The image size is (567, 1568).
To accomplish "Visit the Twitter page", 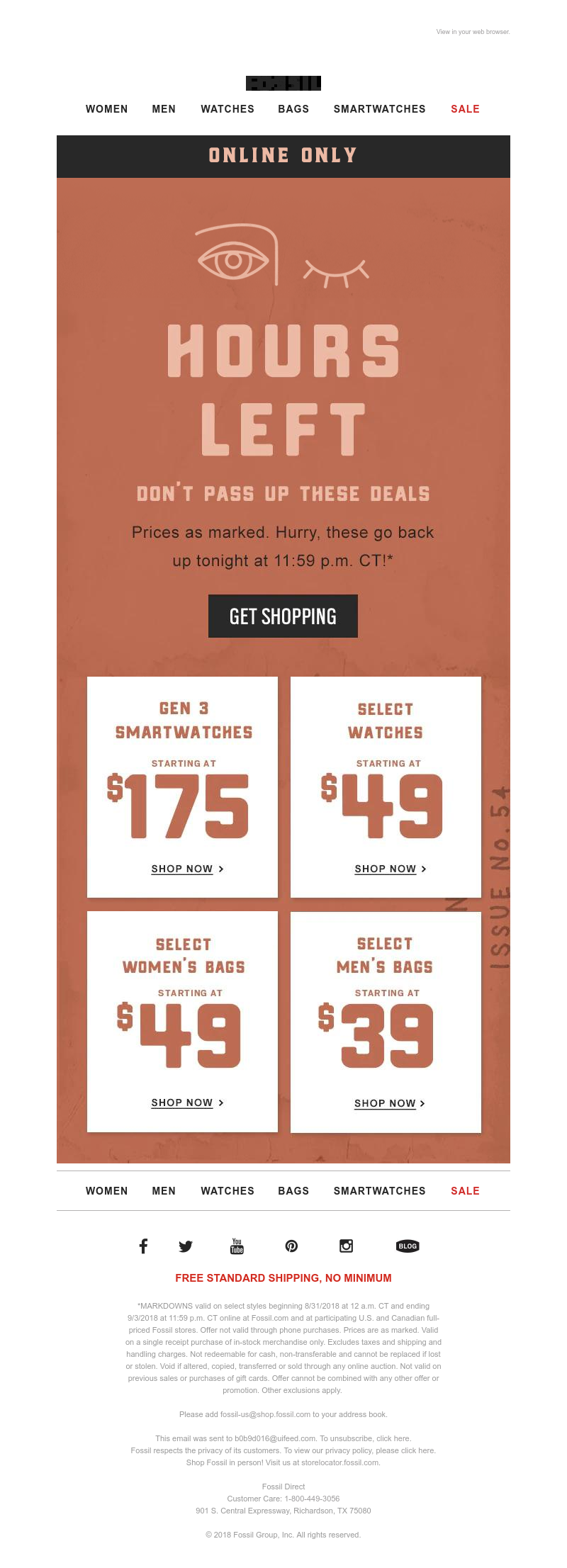I will tap(186, 1246).
